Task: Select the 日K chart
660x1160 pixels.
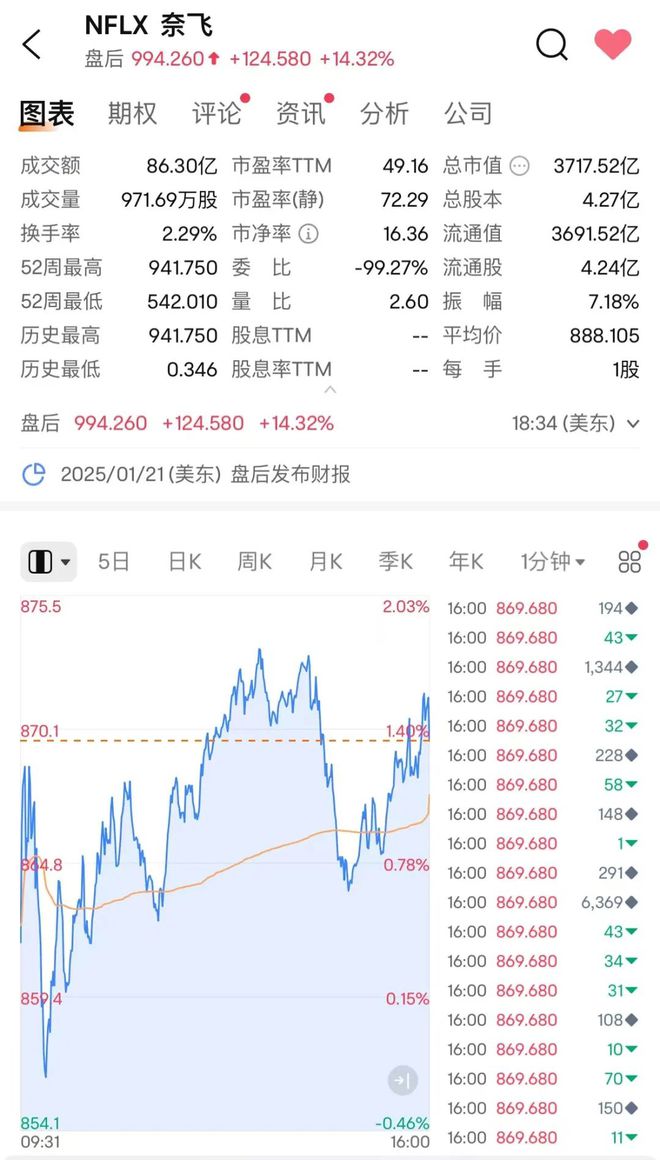Action: [184, 562]
